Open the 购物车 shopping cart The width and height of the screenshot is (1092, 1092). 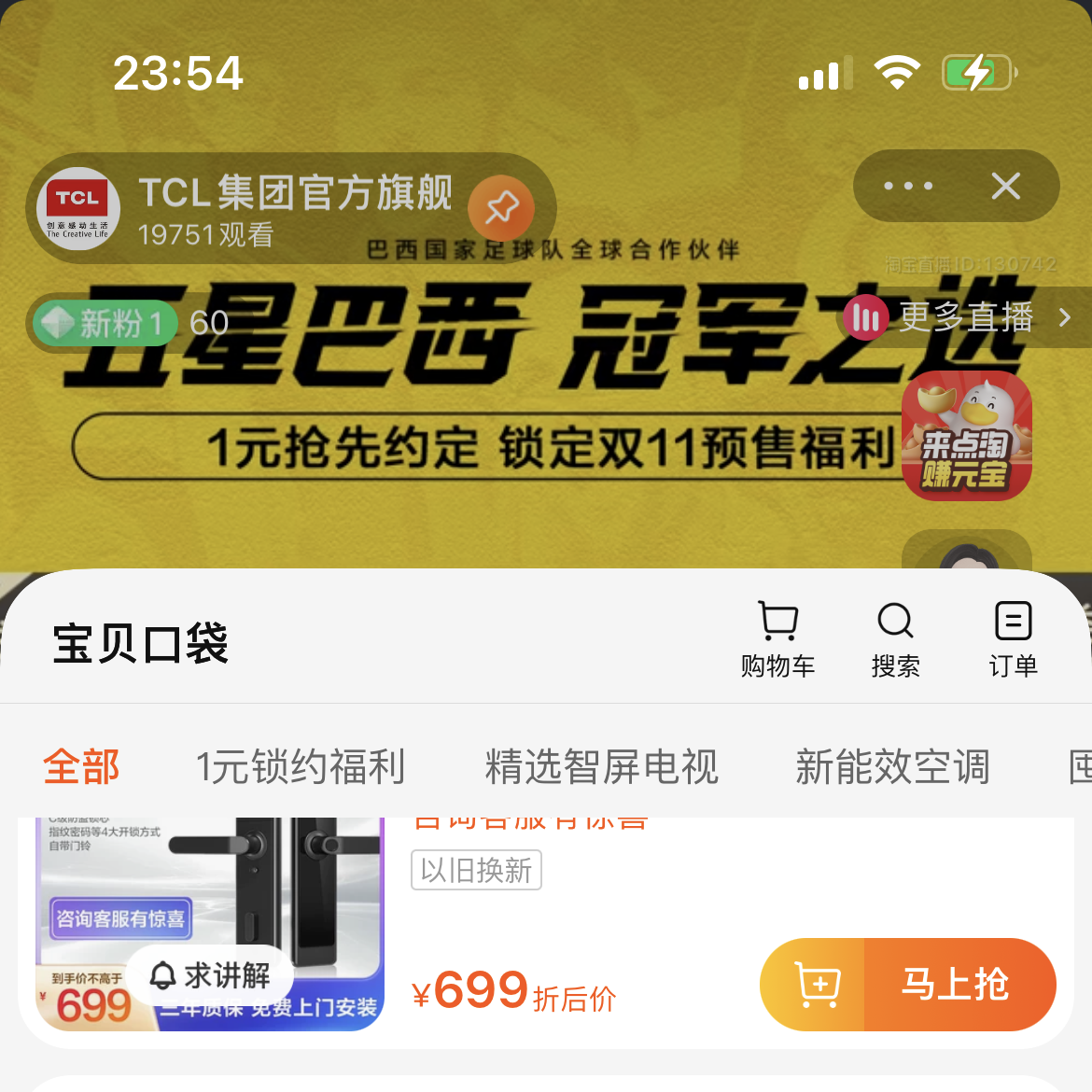[x=777, y=639]
